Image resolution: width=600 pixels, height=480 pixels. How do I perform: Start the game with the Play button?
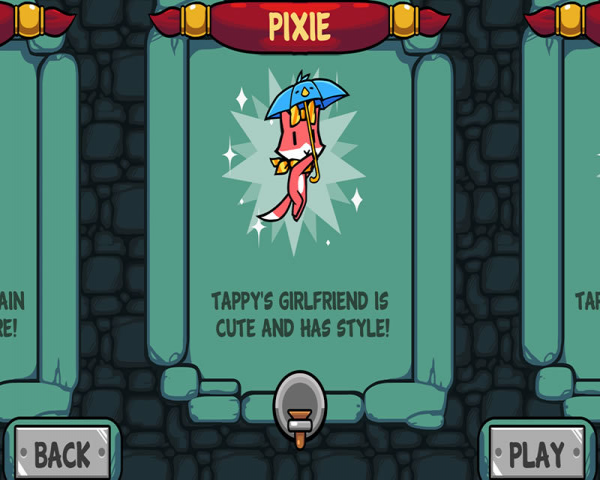537,454
